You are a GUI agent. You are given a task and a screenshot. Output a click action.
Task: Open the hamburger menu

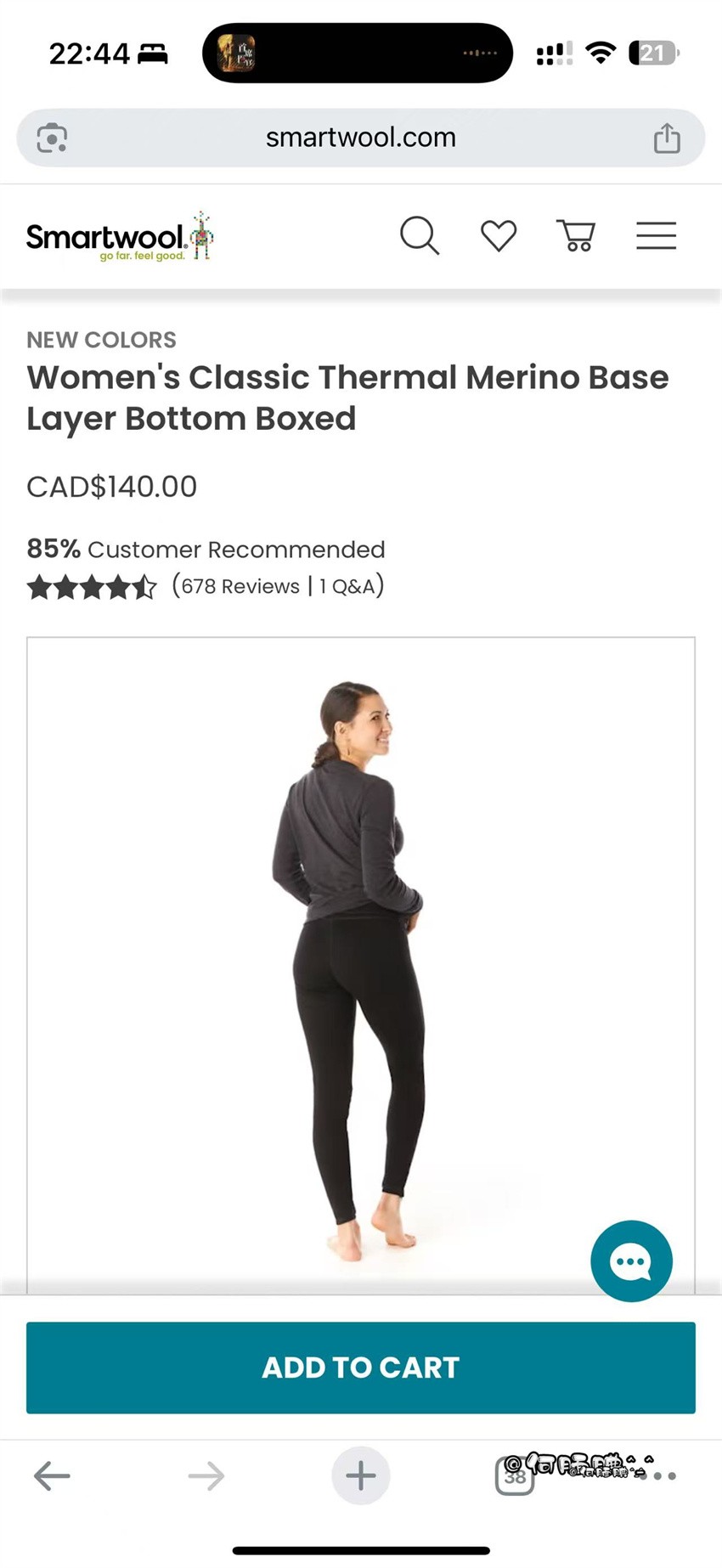click(x=656, y=235)
